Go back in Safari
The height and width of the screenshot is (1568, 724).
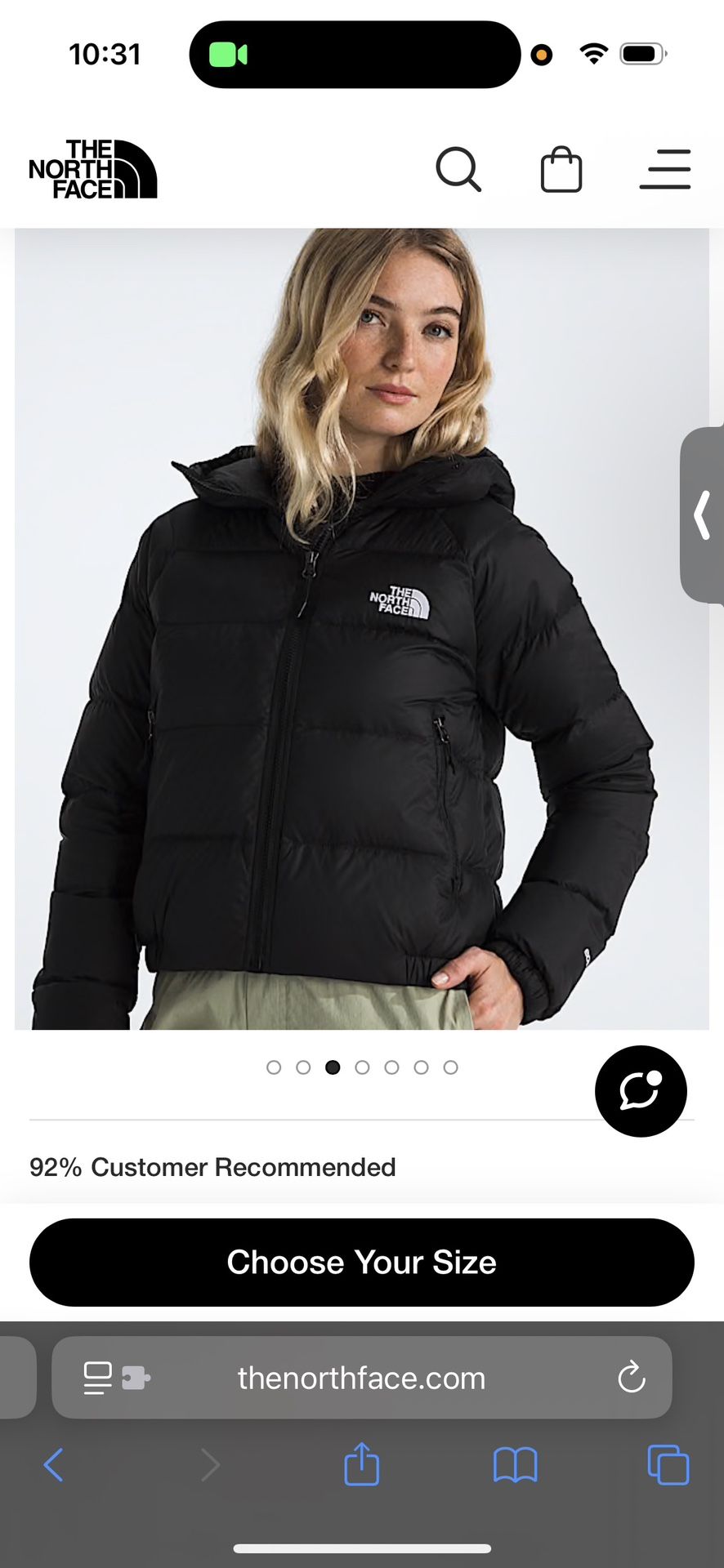click(54, 1465)
